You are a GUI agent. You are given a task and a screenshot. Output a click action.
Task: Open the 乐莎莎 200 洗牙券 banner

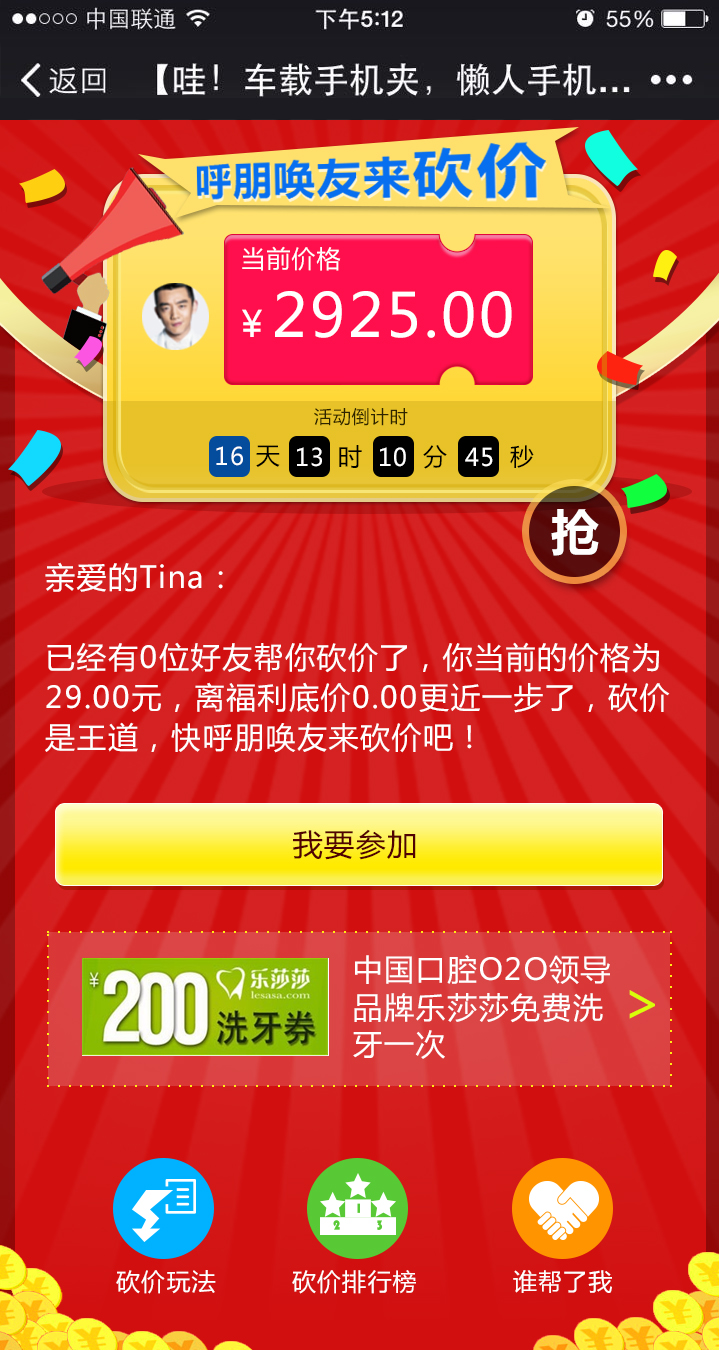pyautogui.click(x=359, y=1009)
